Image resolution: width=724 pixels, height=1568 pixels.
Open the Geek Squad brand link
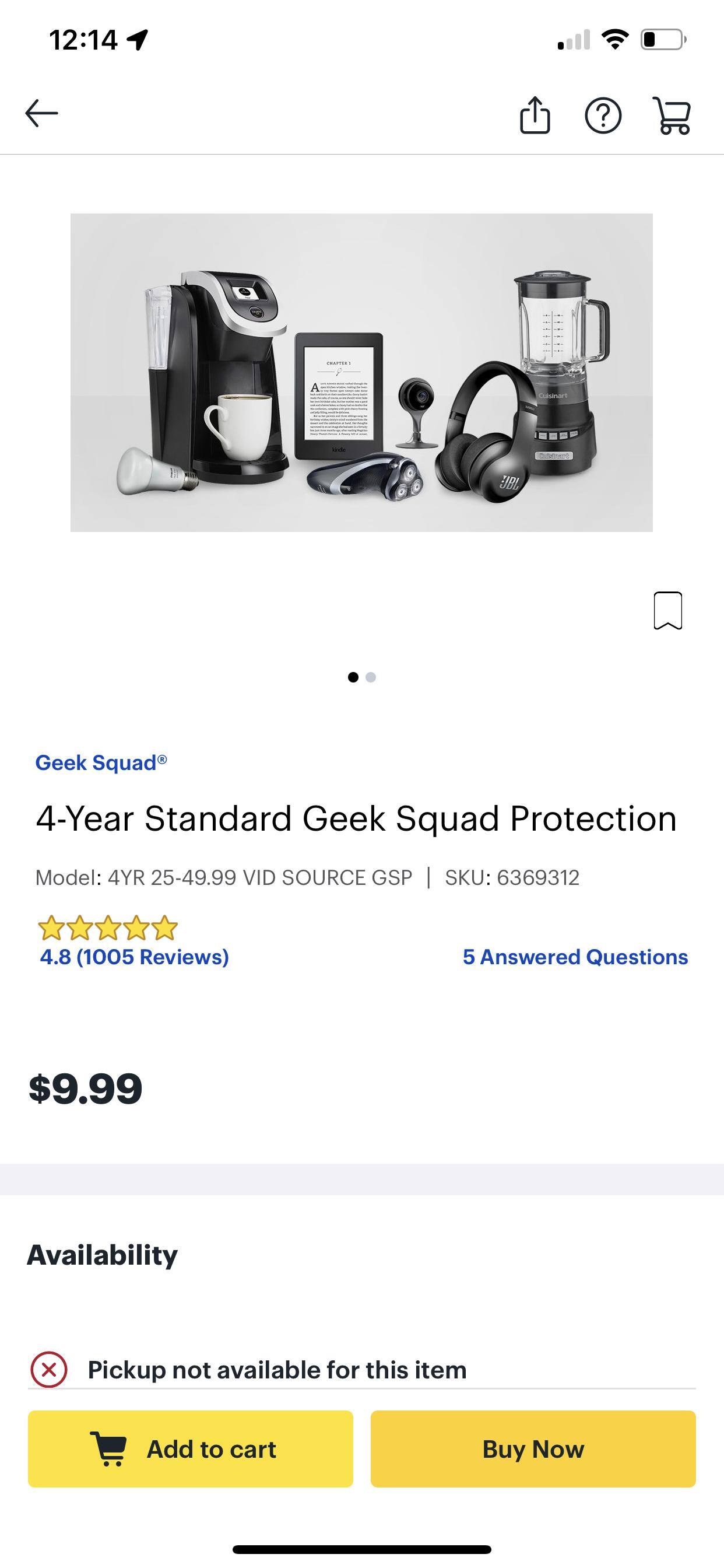coord(101,762)
